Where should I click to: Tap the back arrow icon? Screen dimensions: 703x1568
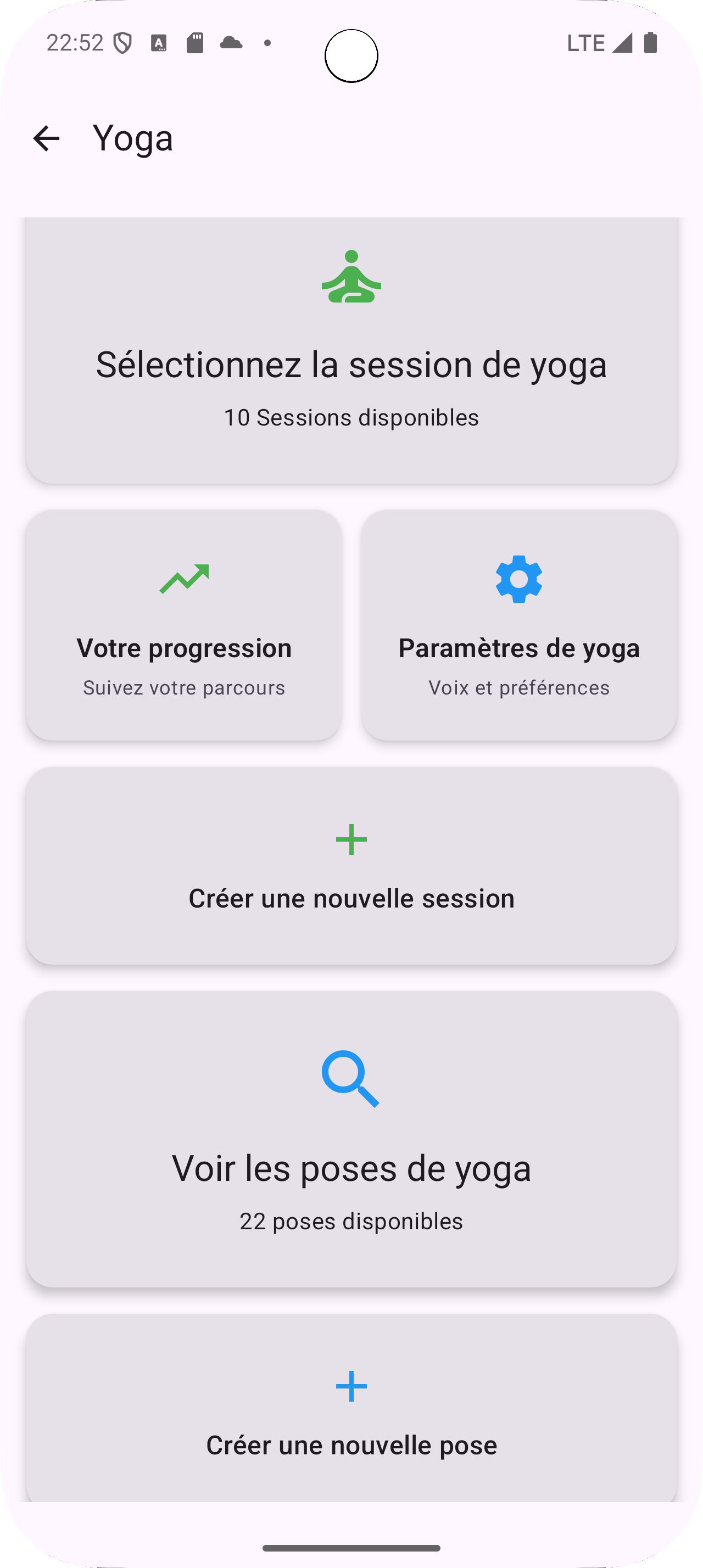click(x=46, y=138)
